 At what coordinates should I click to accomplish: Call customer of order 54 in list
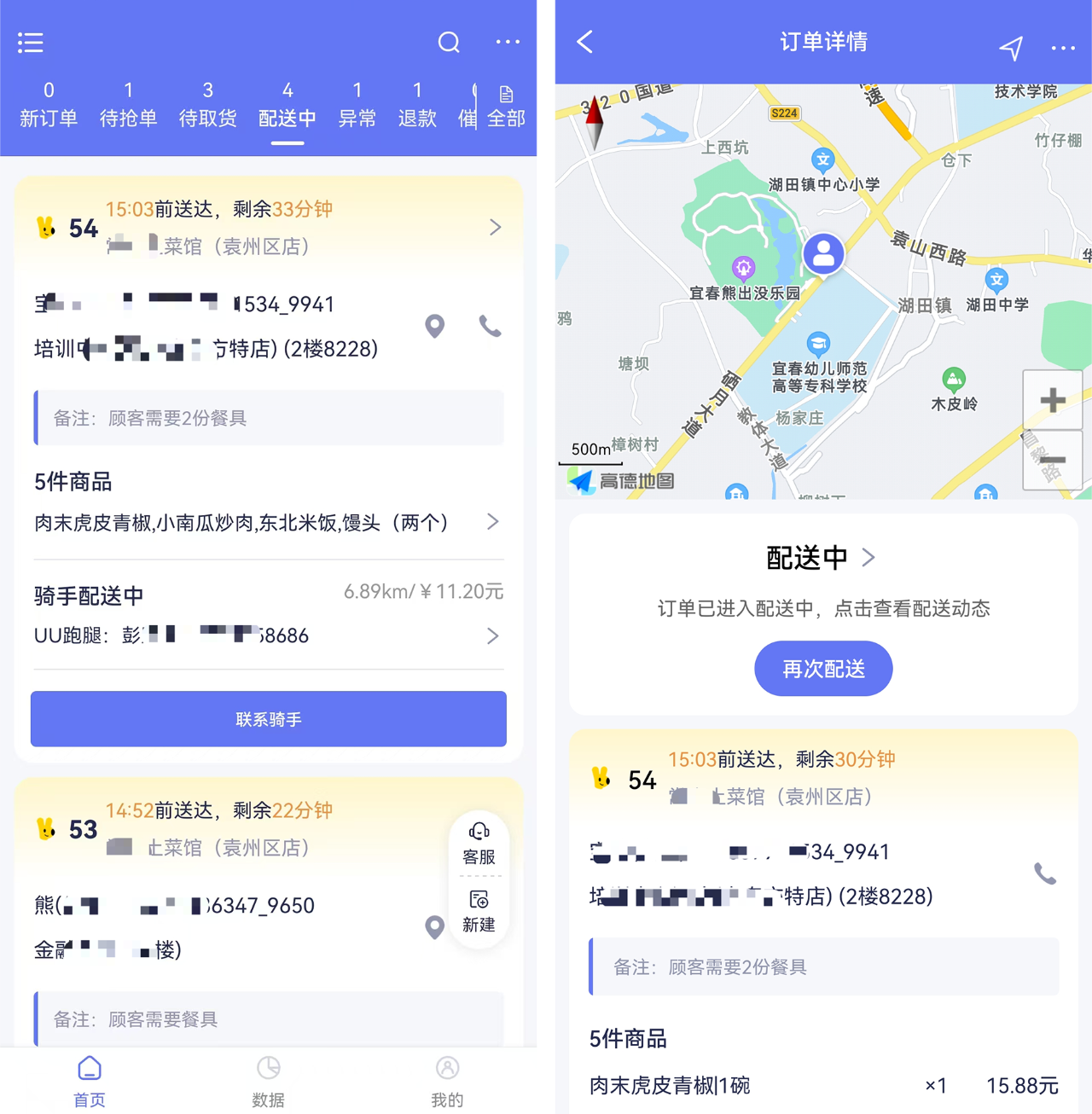pyautogui.click(x=490, y=326)
